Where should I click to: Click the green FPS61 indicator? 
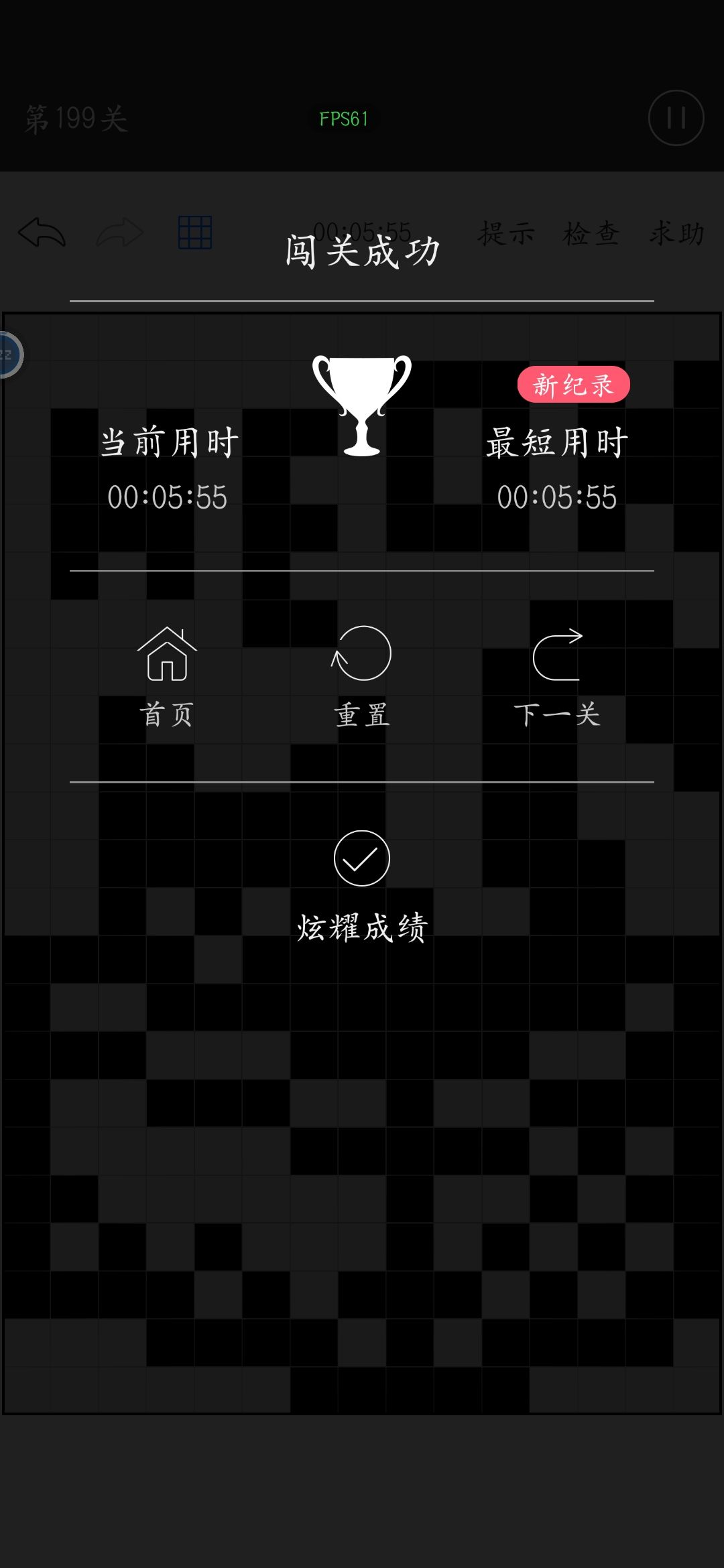(343, 117)
